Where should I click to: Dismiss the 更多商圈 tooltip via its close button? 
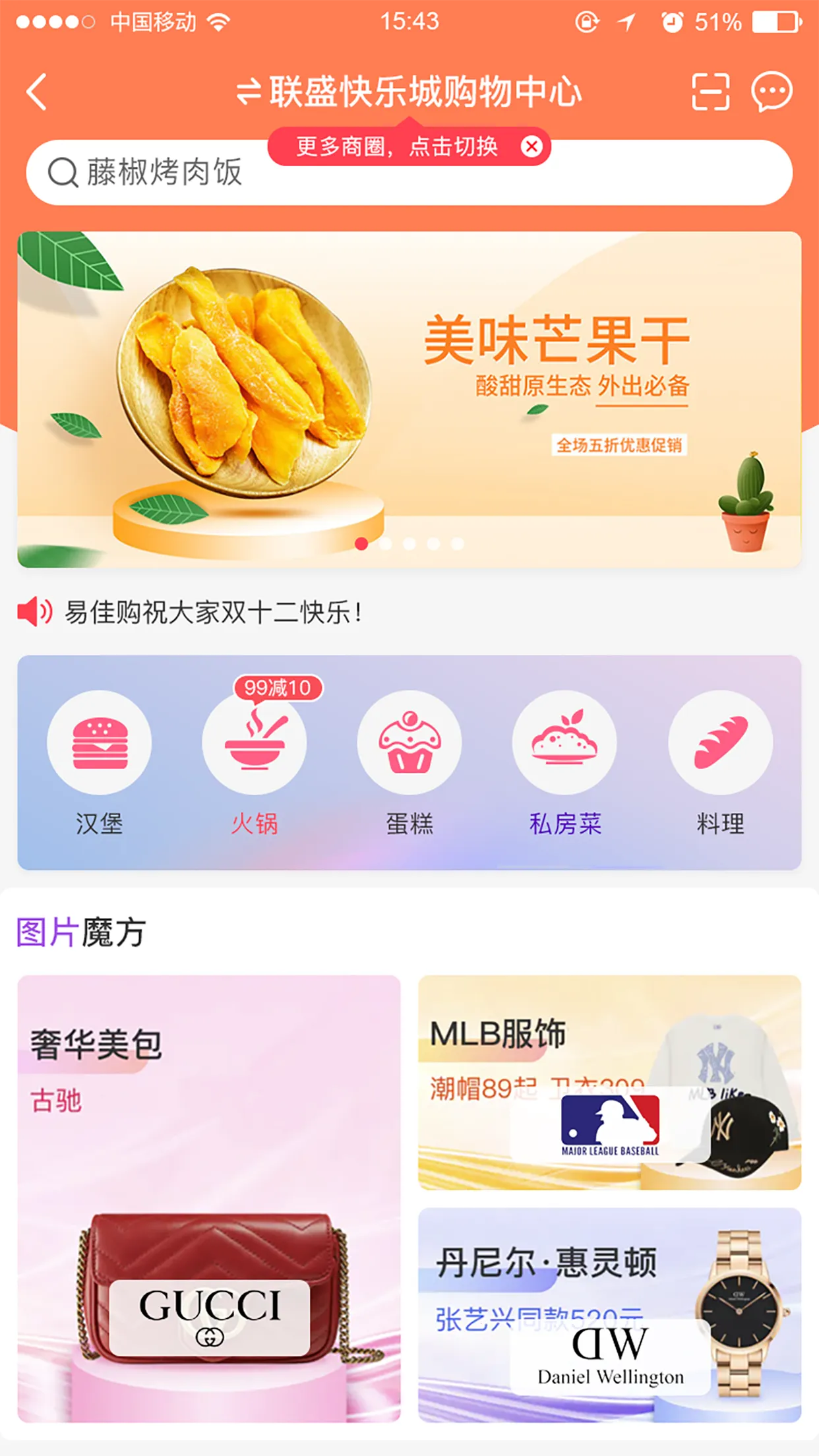pos(531,146)
